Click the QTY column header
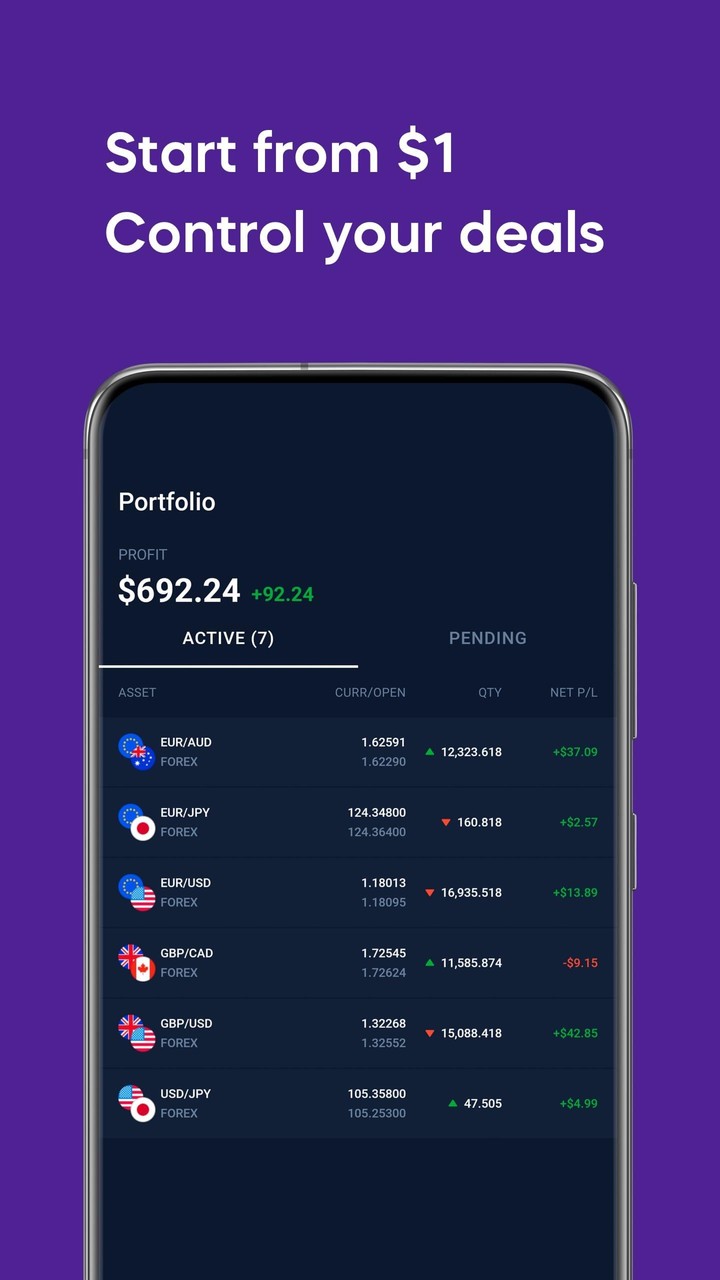The height and width of the screenshot is (1280, 720). pyautogui.click(x=490, y=692)
